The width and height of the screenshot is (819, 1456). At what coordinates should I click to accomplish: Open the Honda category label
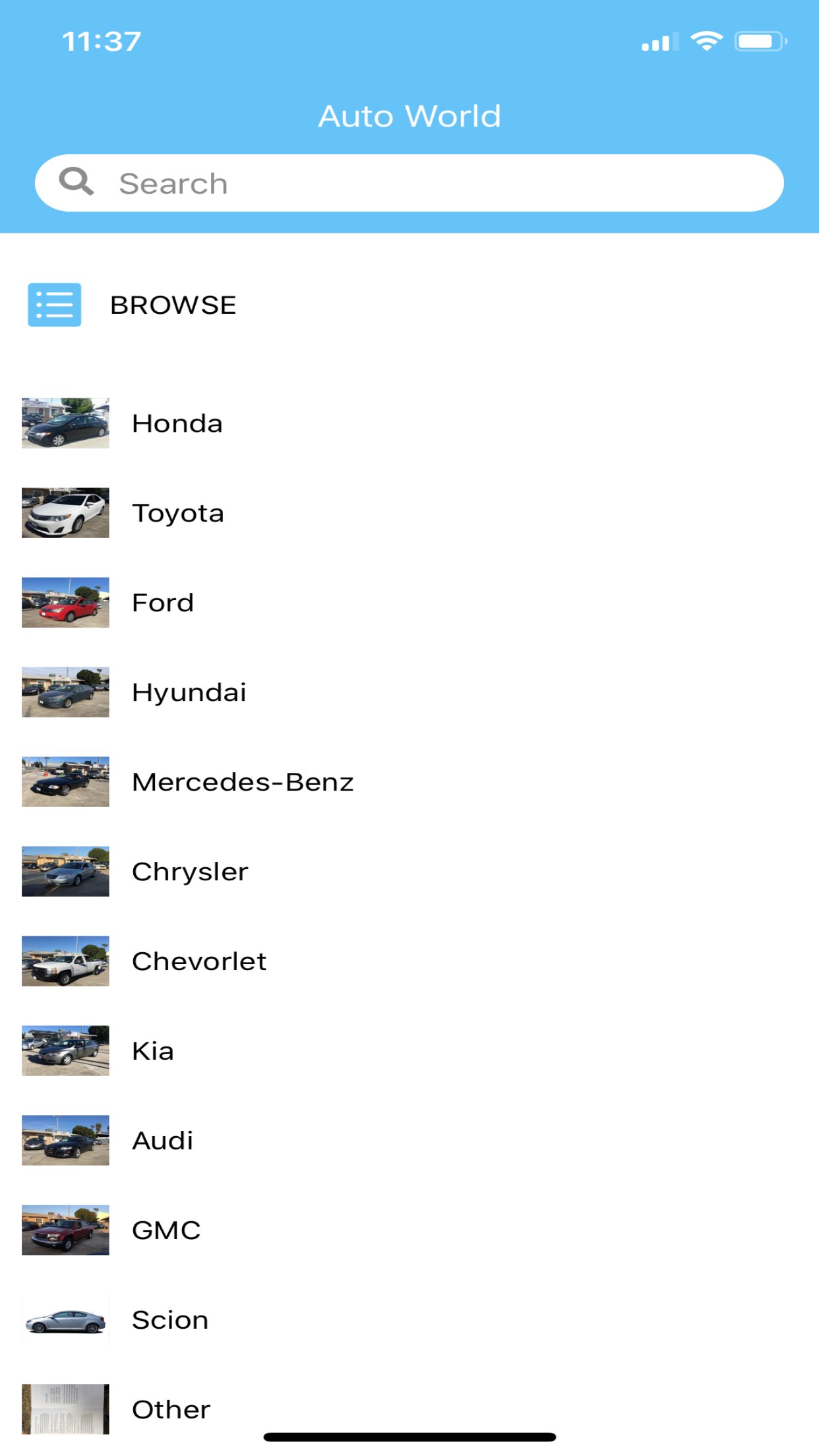coord(177,423)
